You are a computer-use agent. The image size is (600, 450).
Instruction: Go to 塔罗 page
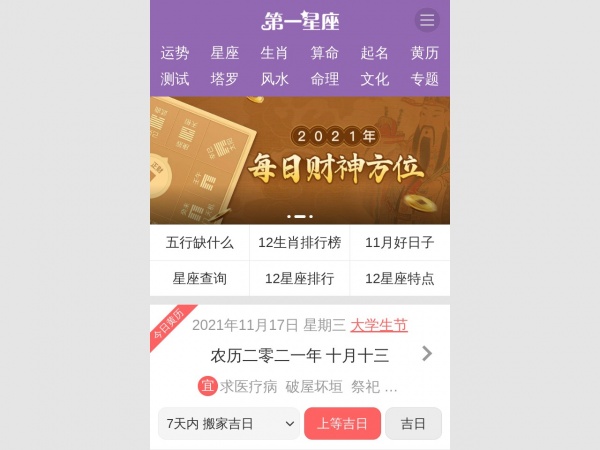225,79
